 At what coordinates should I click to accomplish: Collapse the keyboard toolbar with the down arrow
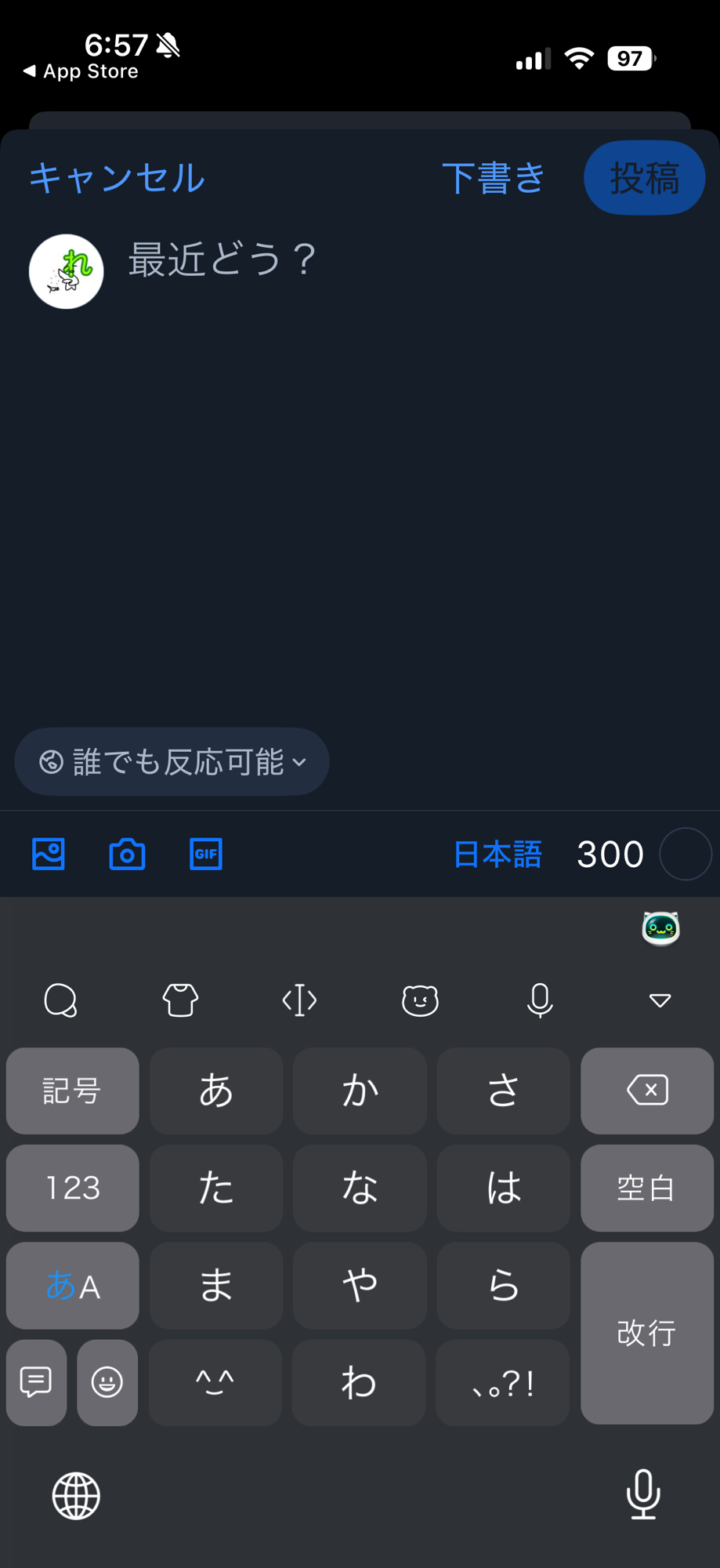(660, 1000)
